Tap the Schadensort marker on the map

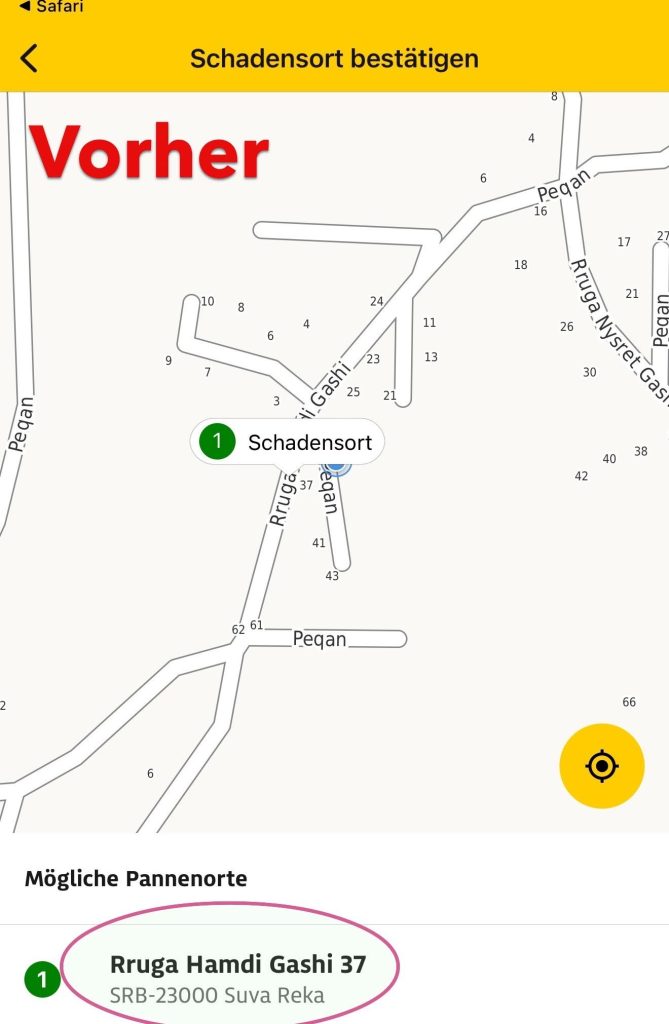point(287,442)
